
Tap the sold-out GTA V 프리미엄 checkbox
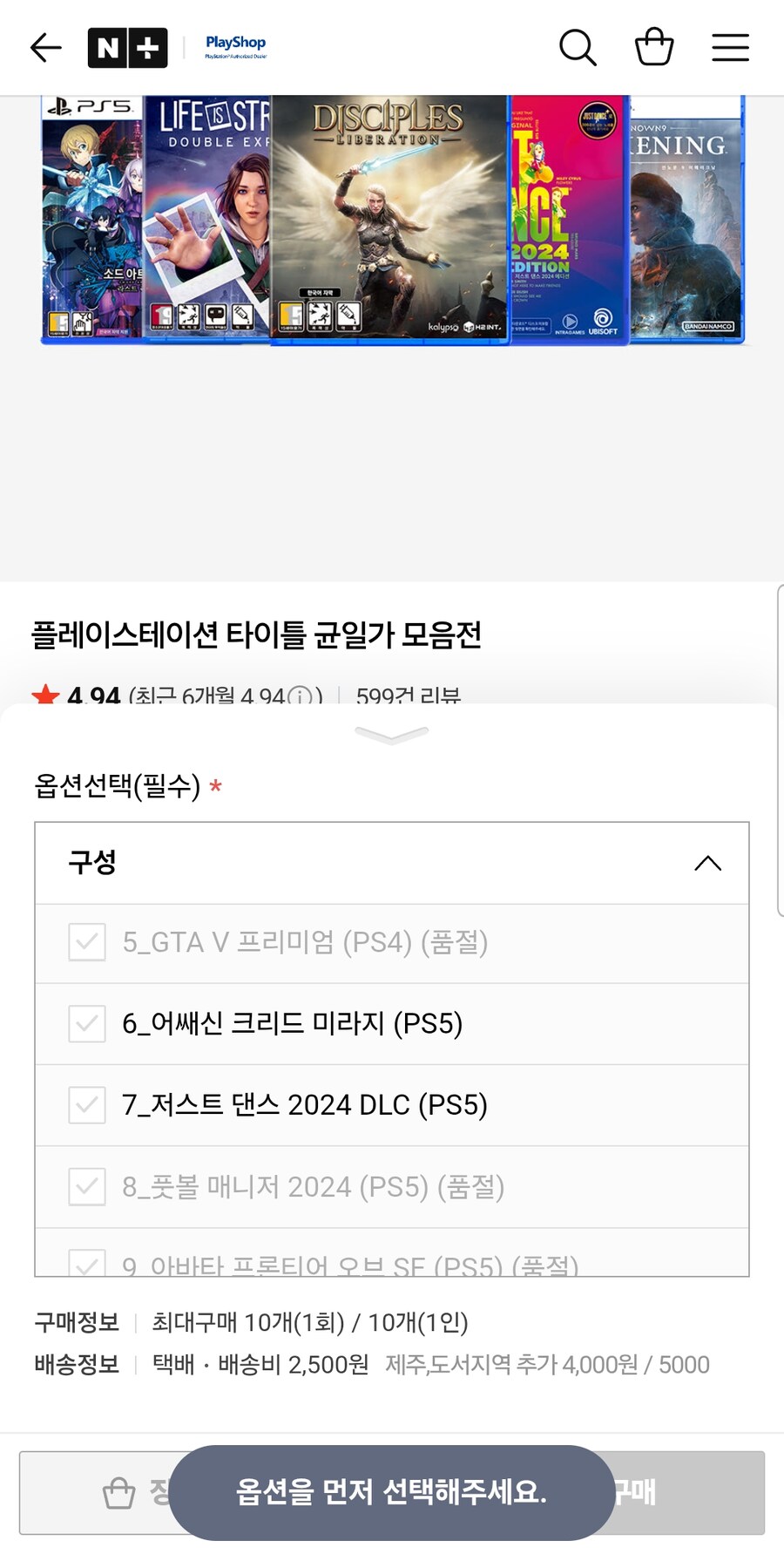87,942
